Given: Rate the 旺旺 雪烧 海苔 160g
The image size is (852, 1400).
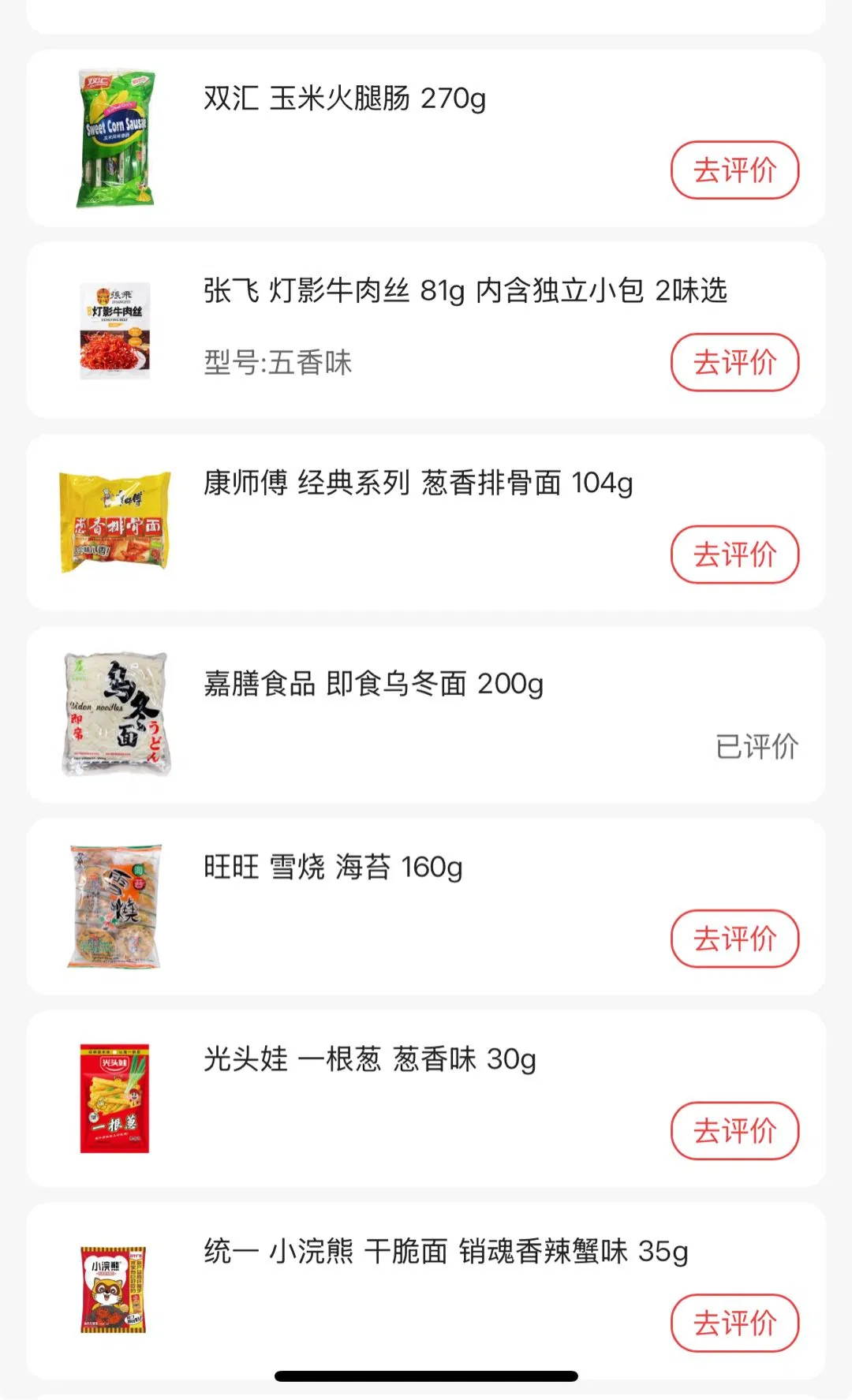Looking at the screenshot, I should point(734,939).
